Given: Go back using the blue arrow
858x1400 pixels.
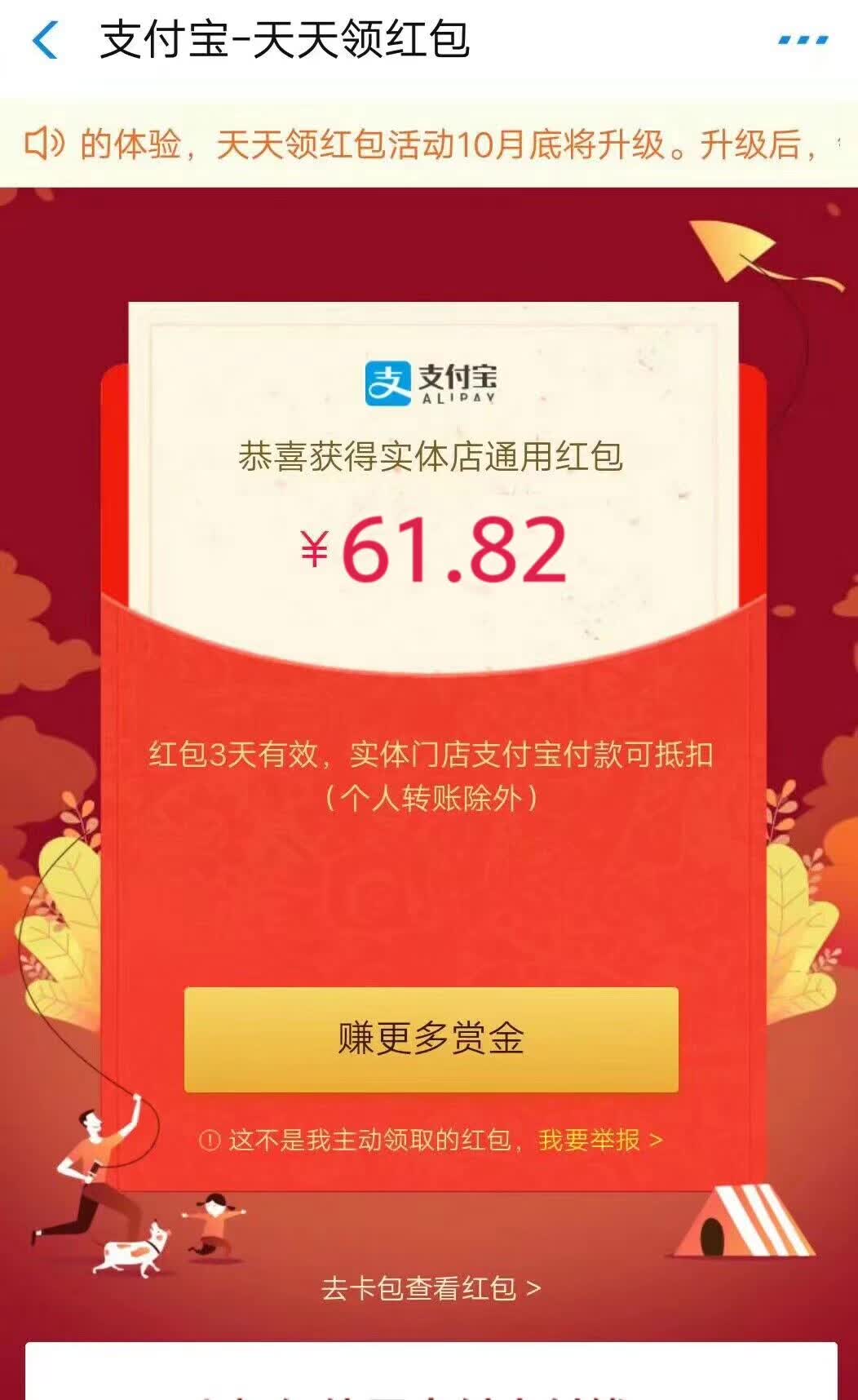Looking at the screenshot, I should [46, 40].
